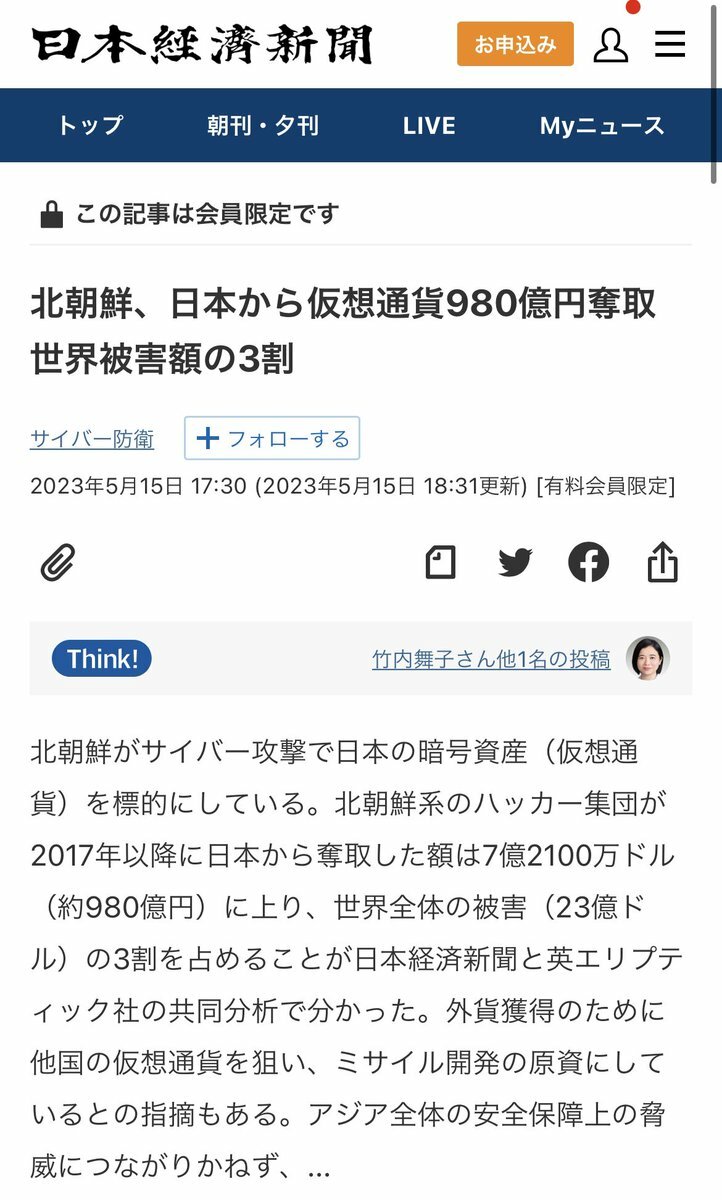Go to the 日本経済新聞 home logo
This screenshot has width=722, height=1200.
click(x=202, y=45)
